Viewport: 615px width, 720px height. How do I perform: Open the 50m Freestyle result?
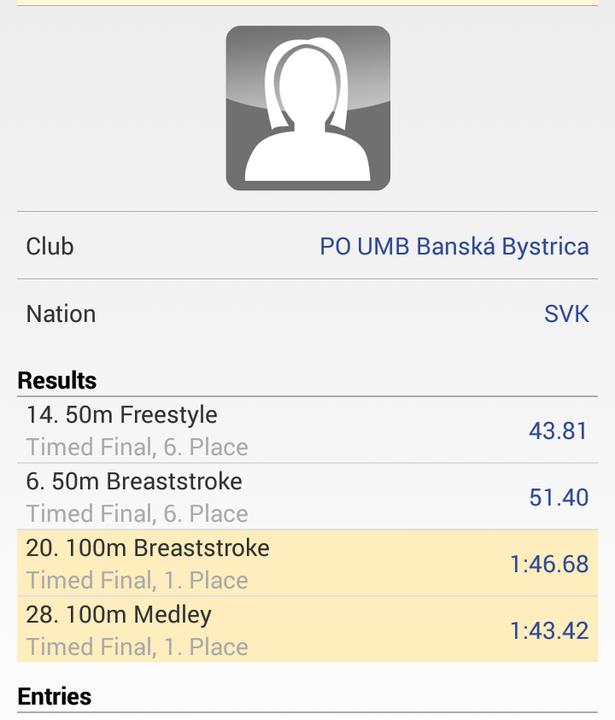pos(307,430)
